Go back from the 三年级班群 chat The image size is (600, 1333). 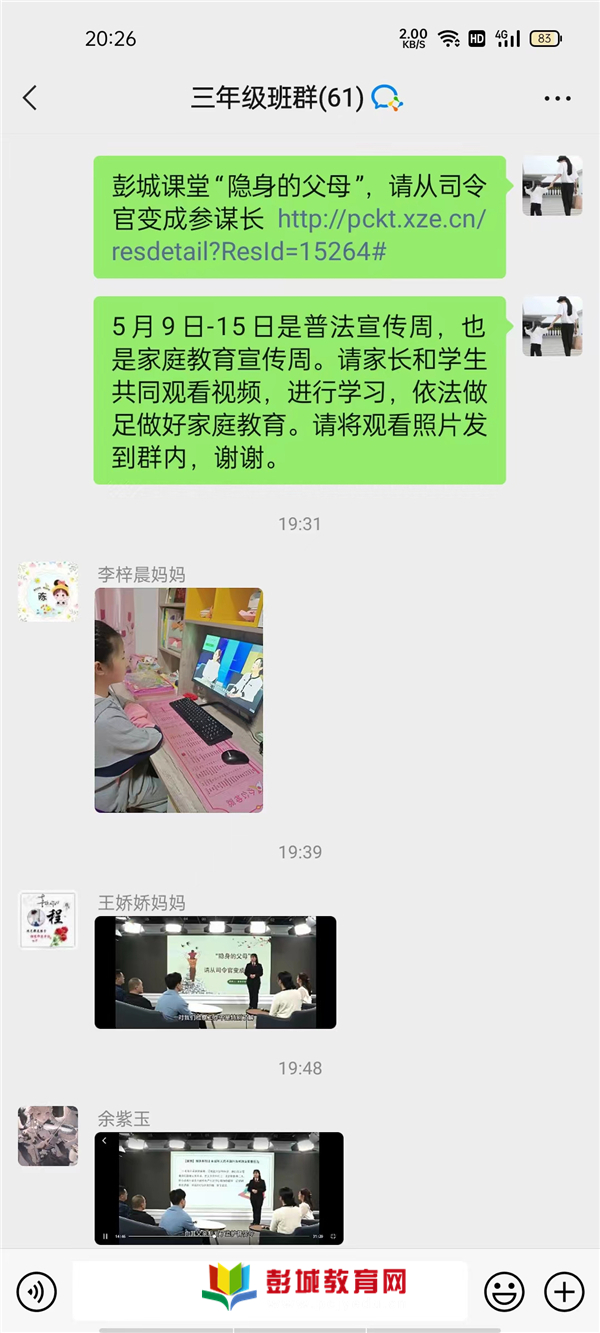(x=30, y=98)
